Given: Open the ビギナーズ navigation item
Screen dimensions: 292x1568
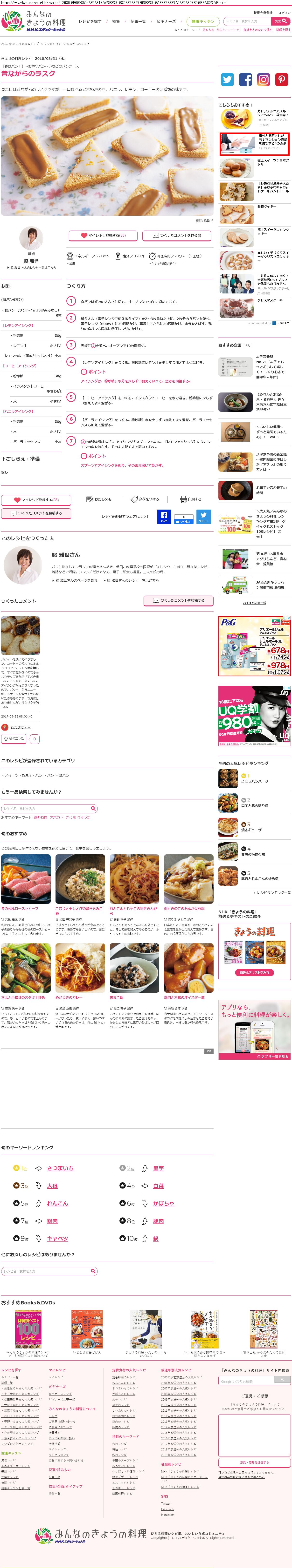Looking at the screenshot, I should [x=166, y=21].
